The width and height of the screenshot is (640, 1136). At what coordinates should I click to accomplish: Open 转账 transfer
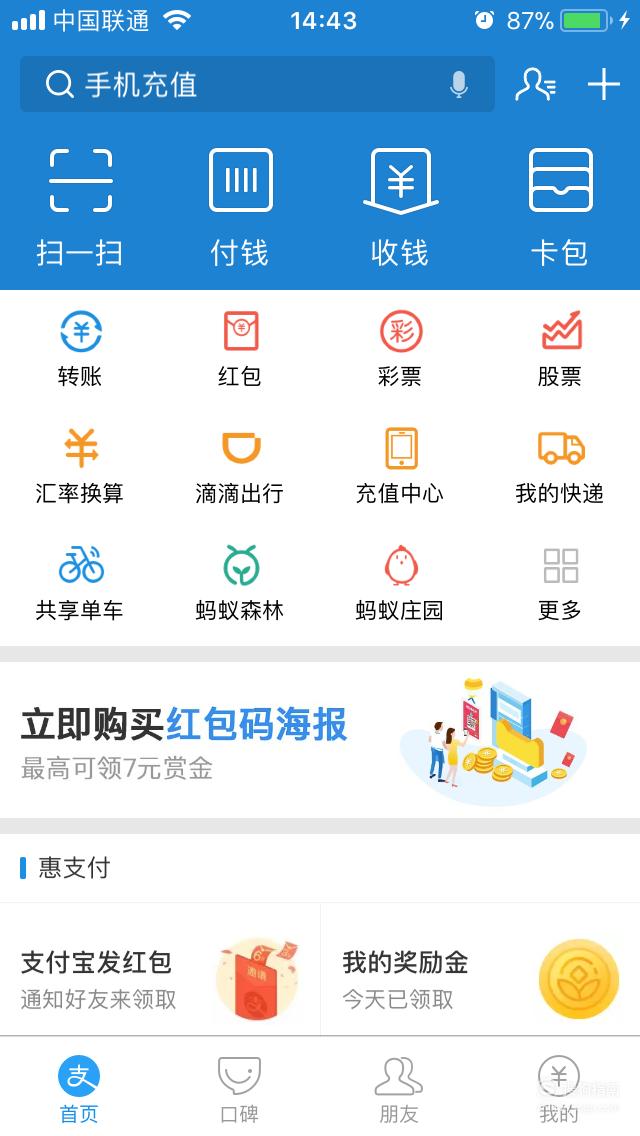click(x=80, y=348)
